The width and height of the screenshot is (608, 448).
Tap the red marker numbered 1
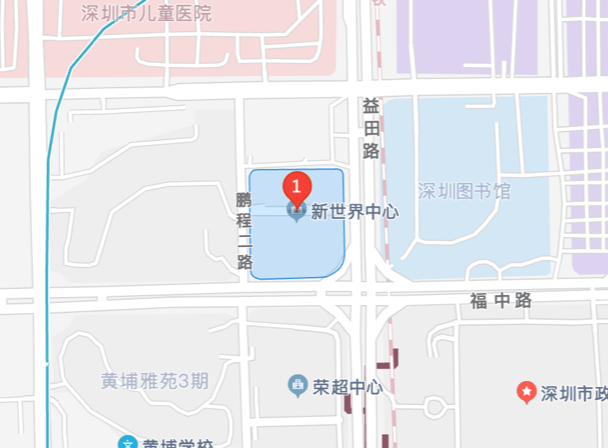tap(297, 186)
